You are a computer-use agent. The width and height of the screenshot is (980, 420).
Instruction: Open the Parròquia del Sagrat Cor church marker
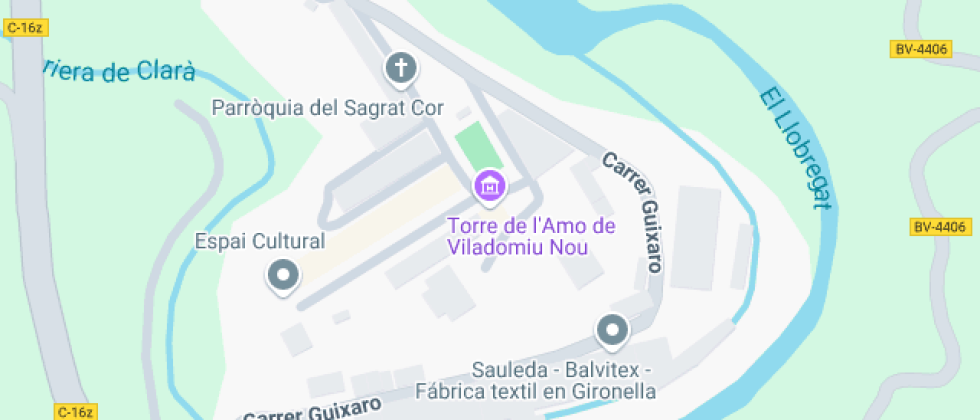400,68
